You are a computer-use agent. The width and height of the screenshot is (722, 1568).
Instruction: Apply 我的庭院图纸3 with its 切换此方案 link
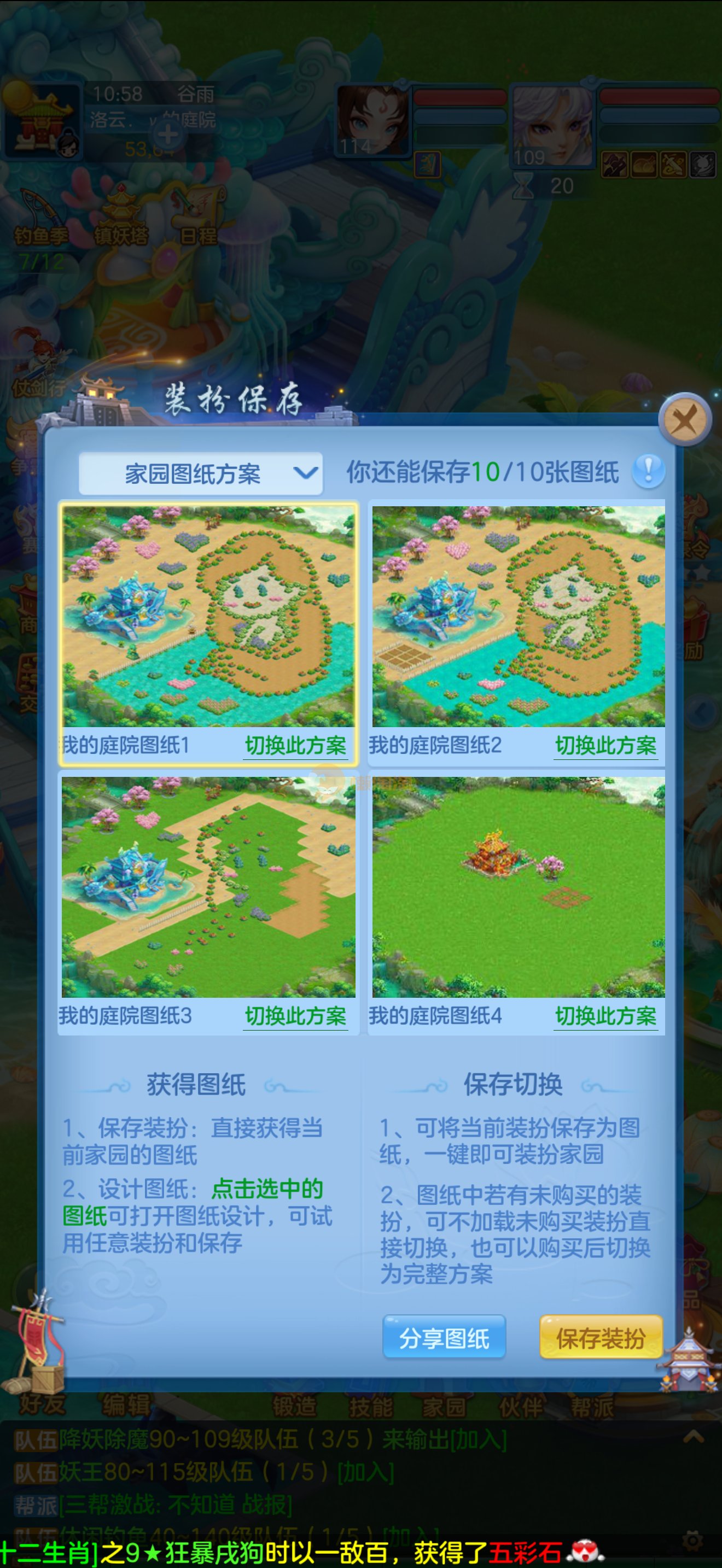coord(295,1016)
